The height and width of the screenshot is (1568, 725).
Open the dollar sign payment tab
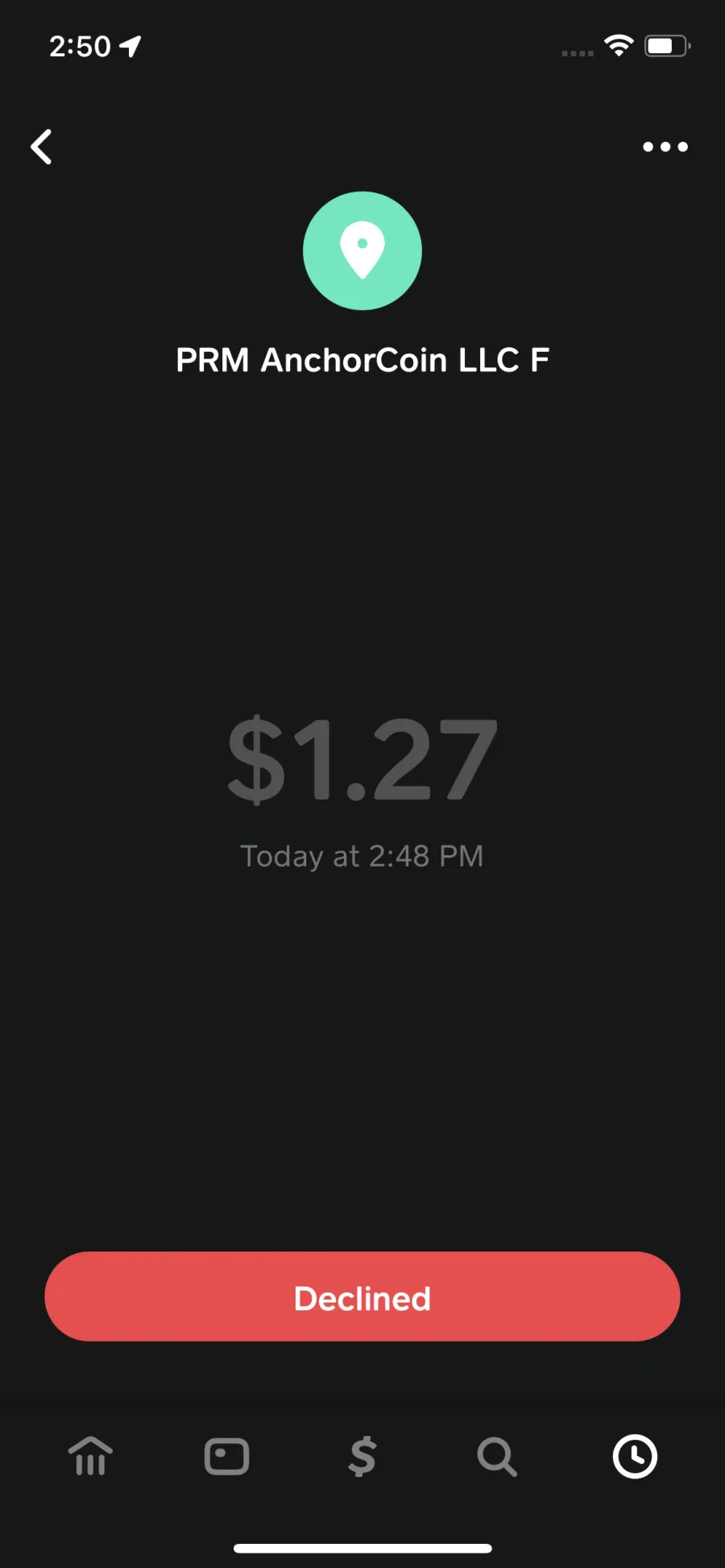(362, 1456)
